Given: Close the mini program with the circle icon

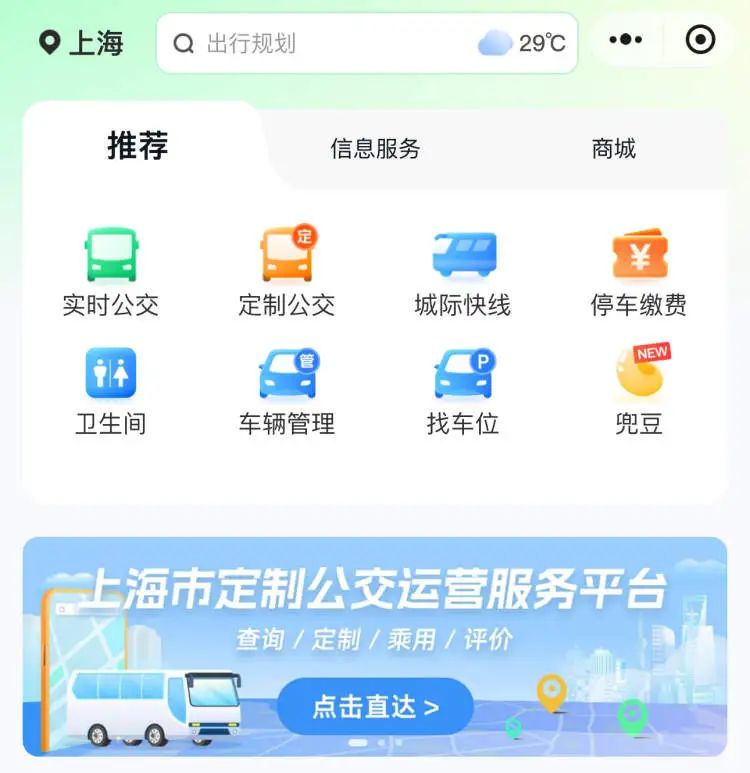Looking at the screenshot, I should [700, 40].
